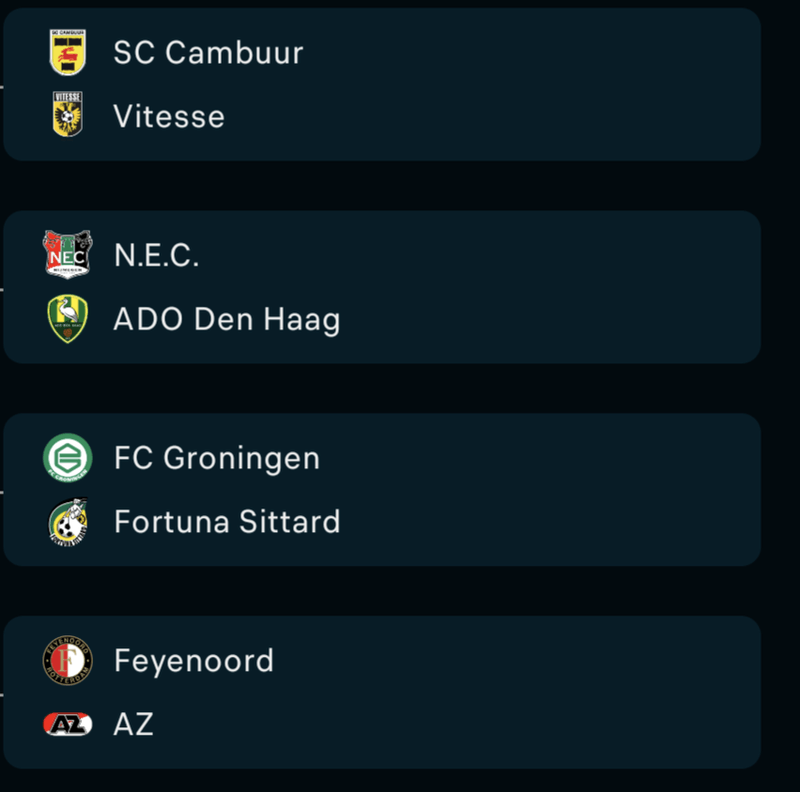View the N.E.C. vs ADO Den Haag match

pyautogui.click(x=381, y=287)
